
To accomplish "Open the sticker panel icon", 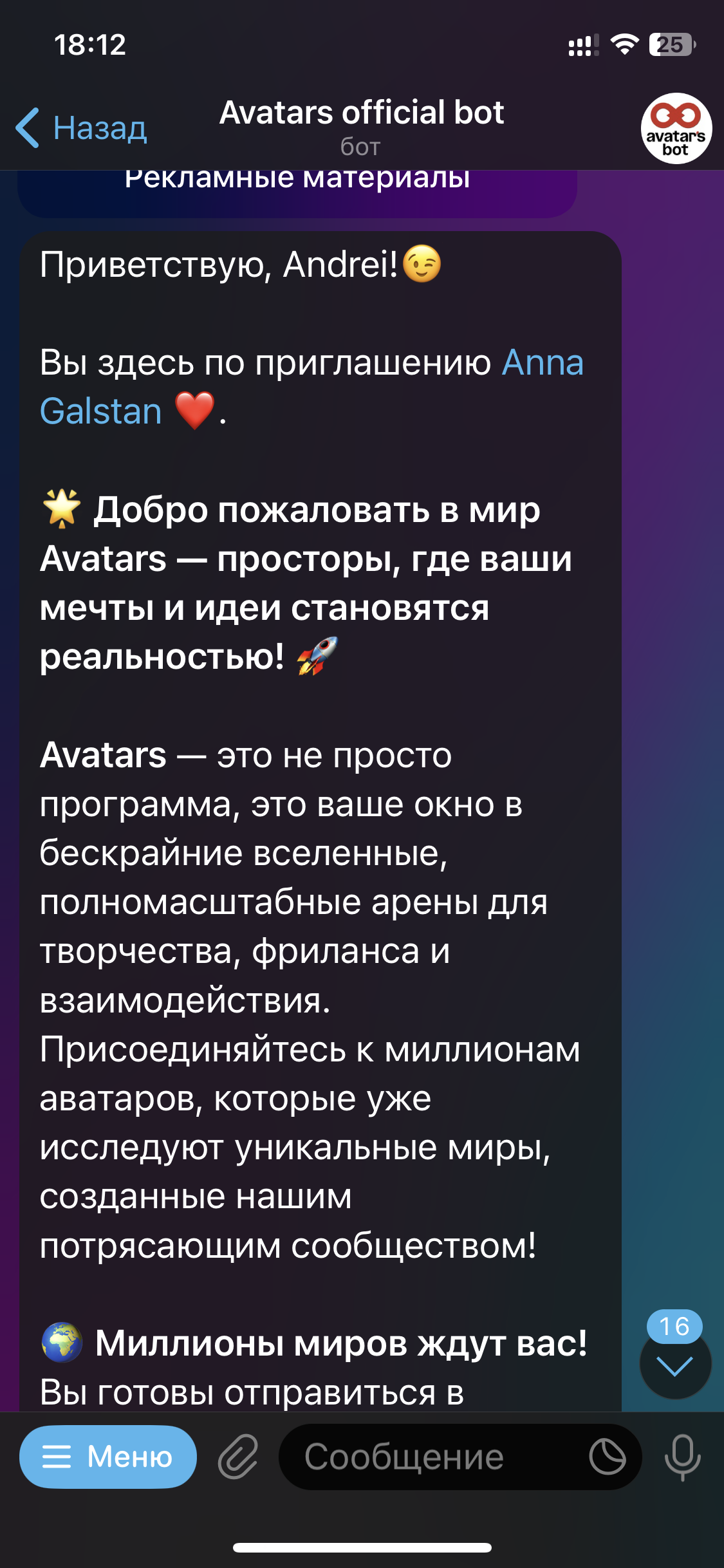I will coord(607,1457).
